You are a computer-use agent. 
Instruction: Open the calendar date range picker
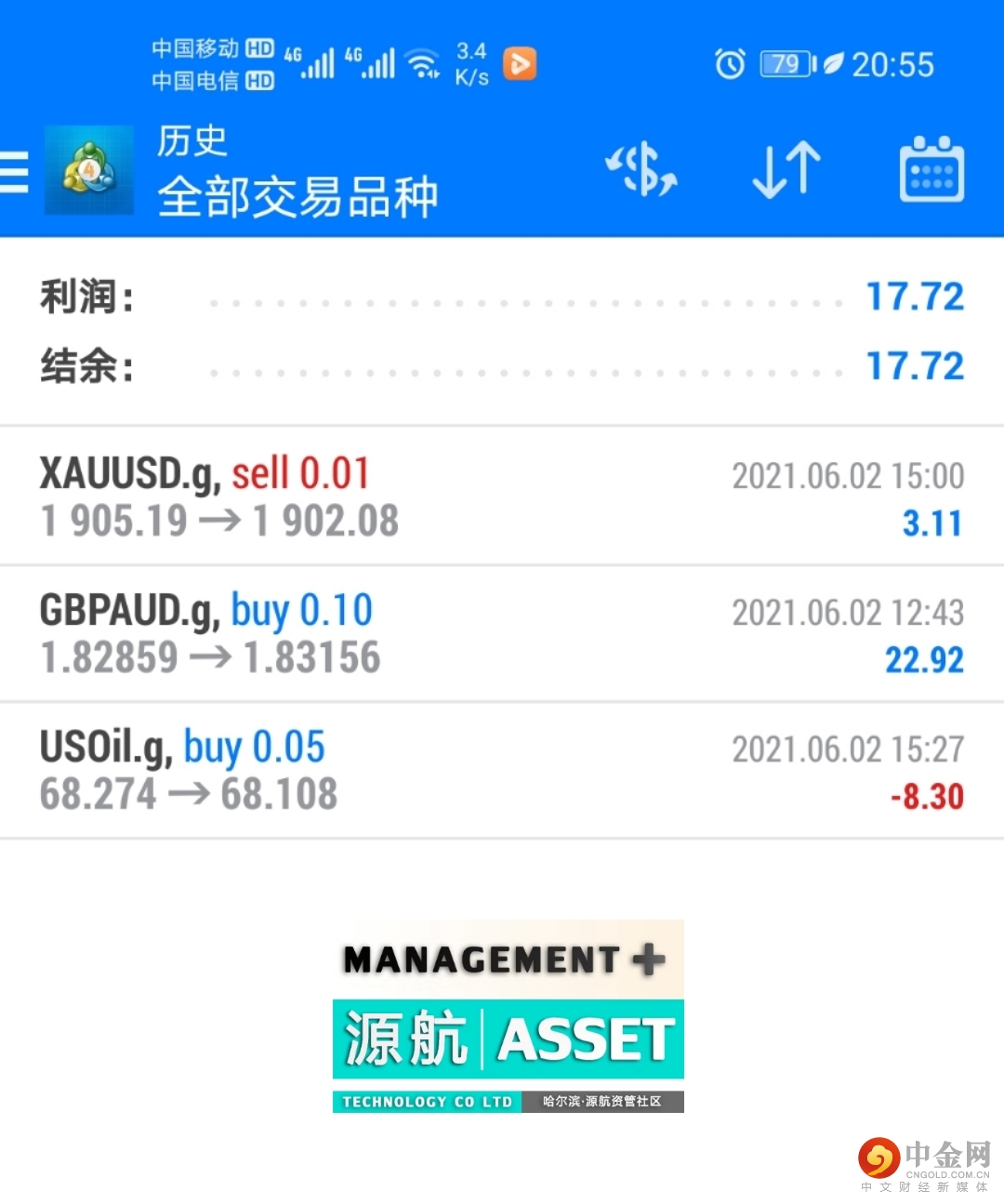931,170
